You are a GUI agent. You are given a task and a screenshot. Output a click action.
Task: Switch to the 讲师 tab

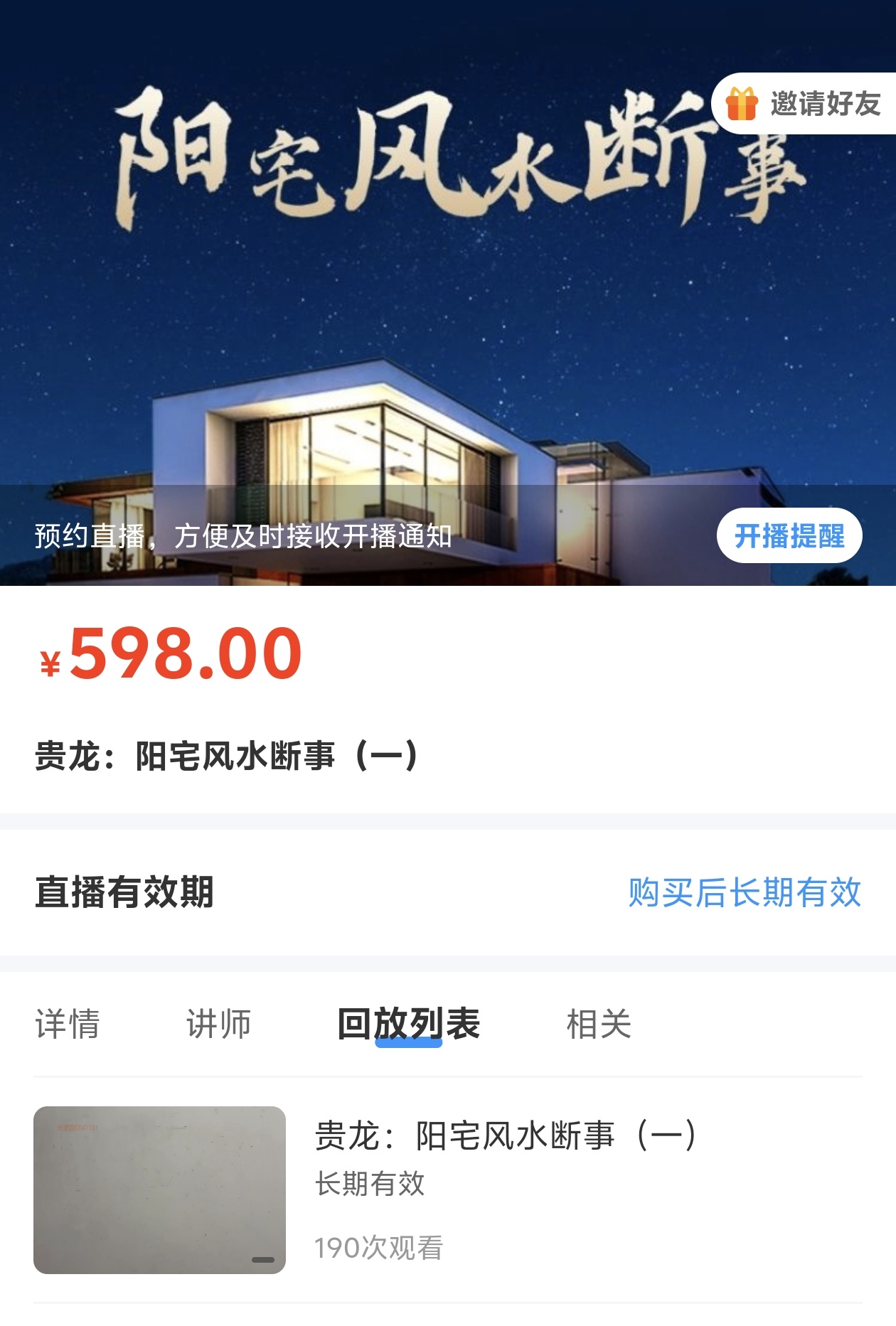click(218, 1024)
